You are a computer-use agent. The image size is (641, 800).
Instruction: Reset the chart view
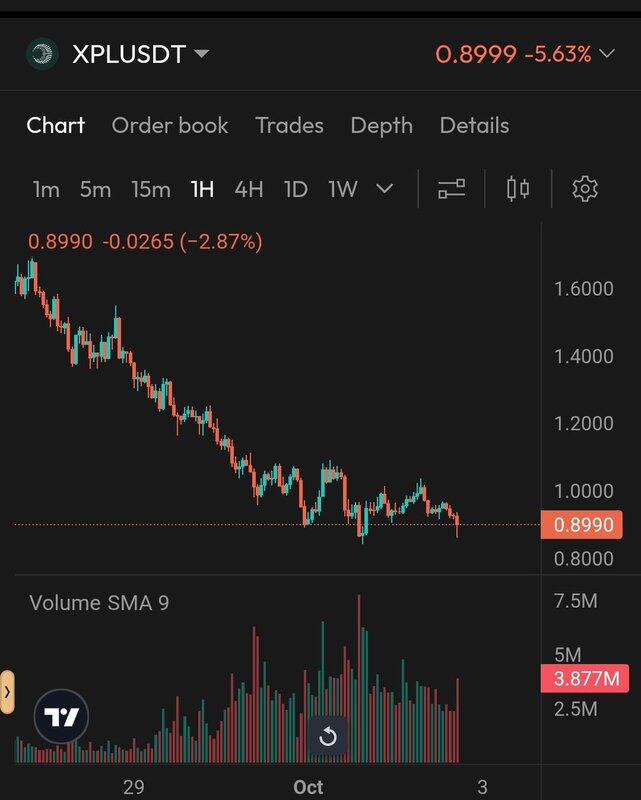point(327,738)
